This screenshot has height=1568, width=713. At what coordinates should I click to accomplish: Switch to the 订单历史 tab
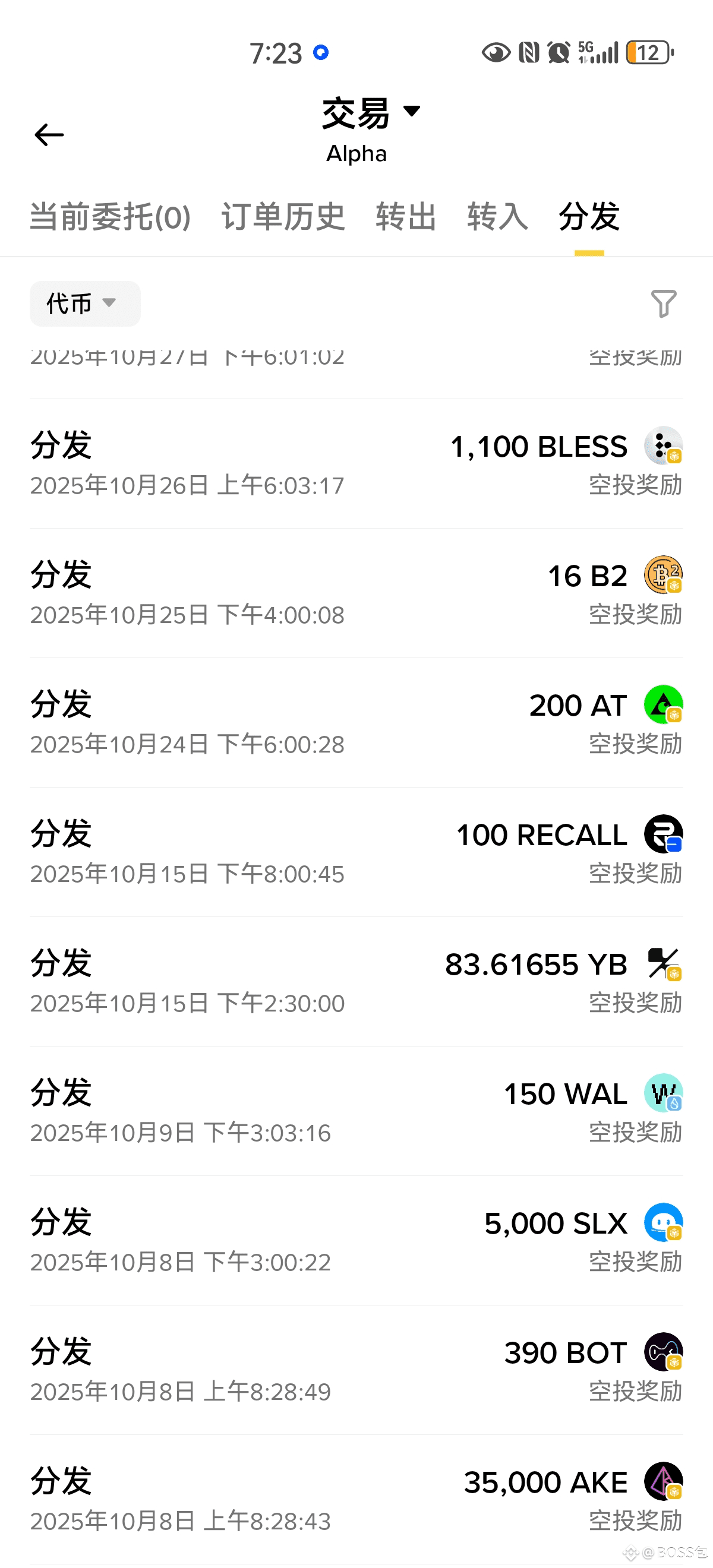tap(283, 217)
